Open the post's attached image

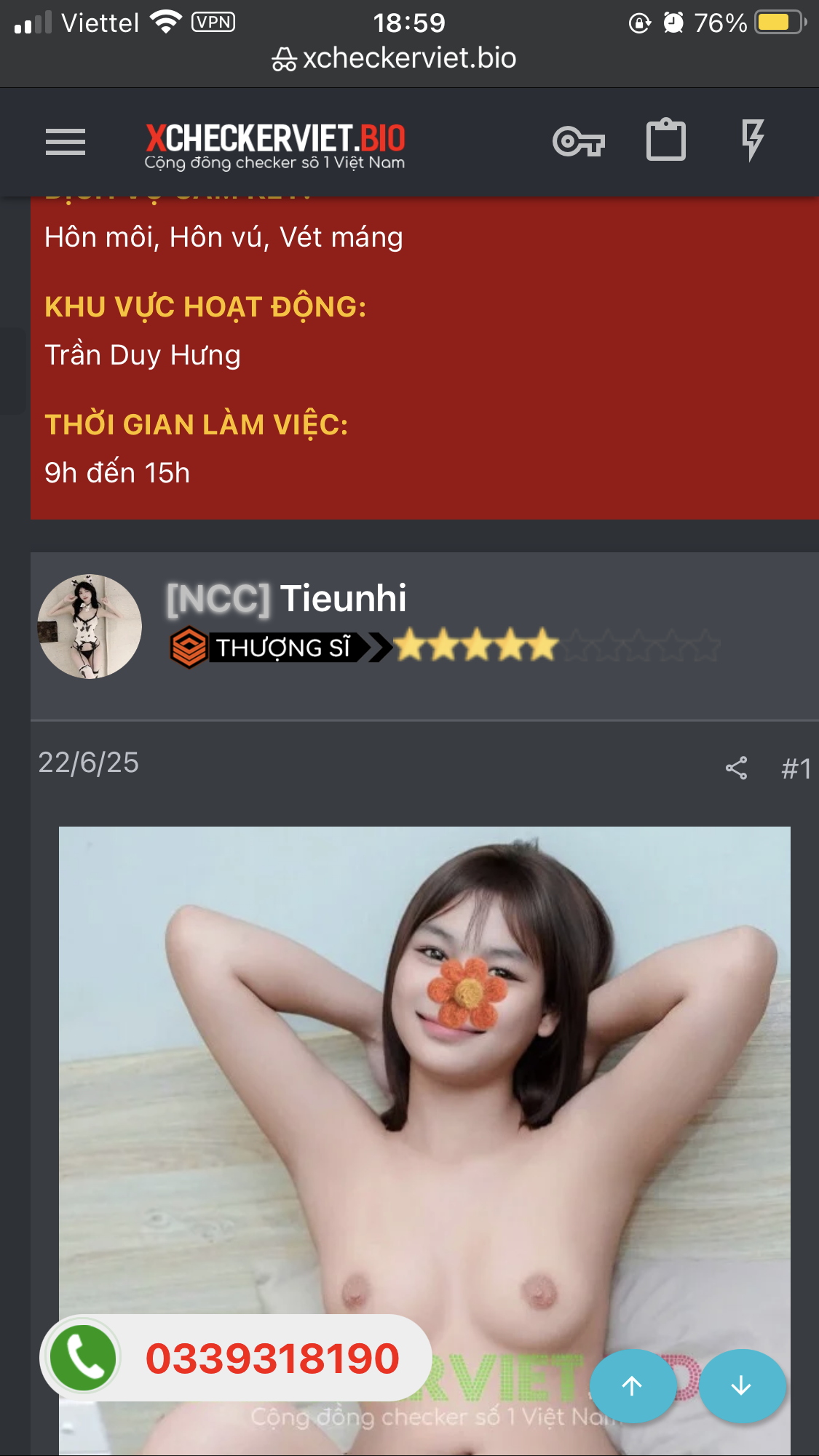pos(424,1091)
